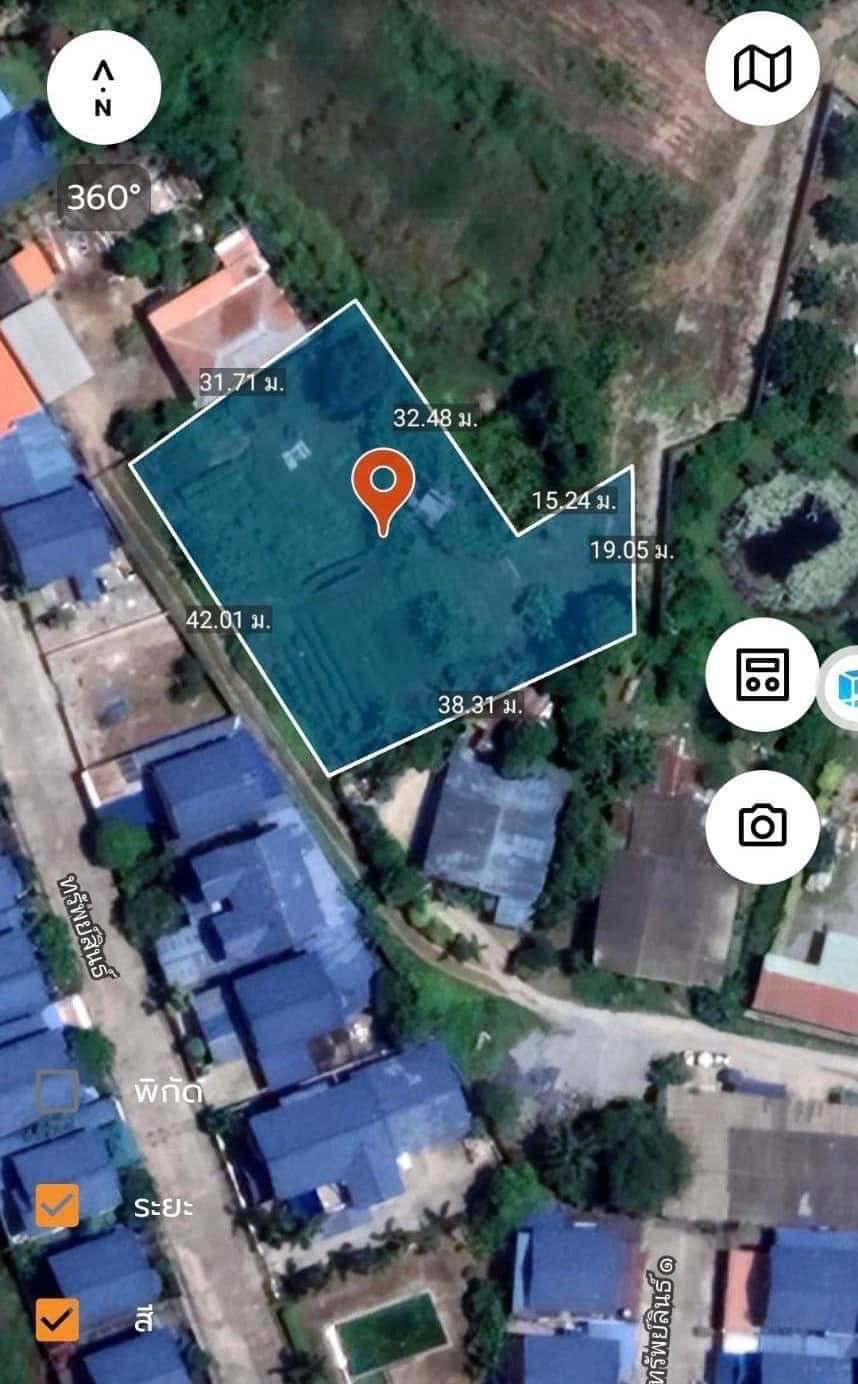Open the calculator tool button
Screen dimensions: 858x1384
(762, 674)
